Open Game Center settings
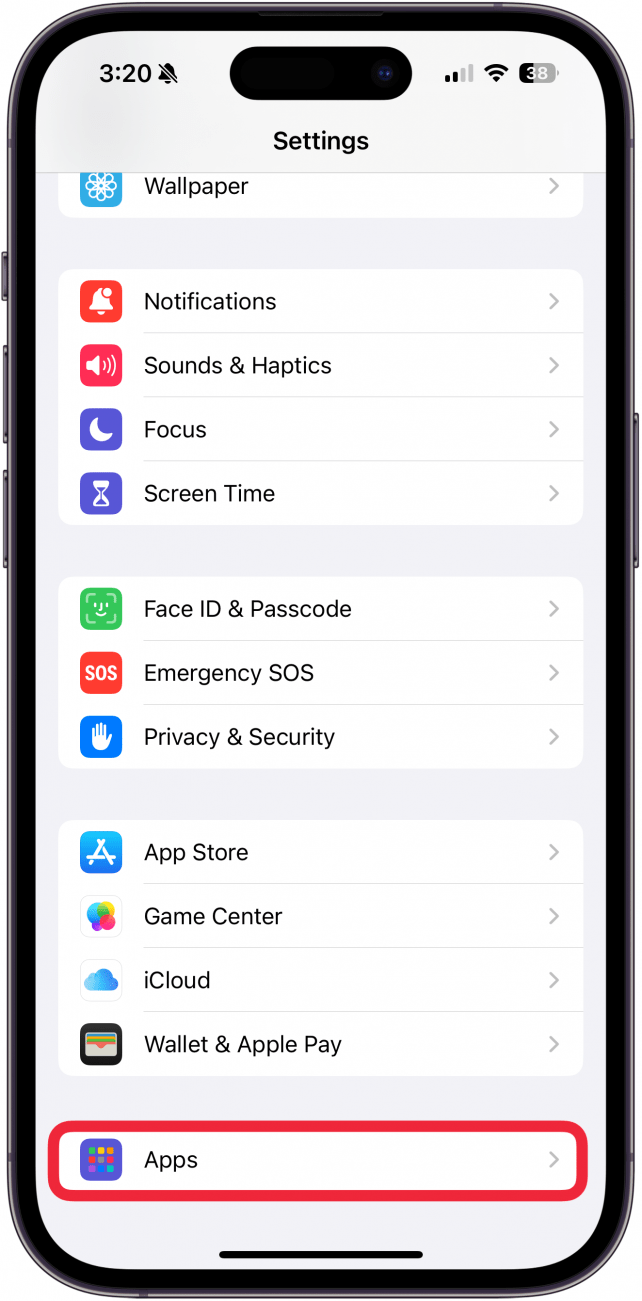The width and height of the screenshot is (642, 1301). click(x=320, y=917)
